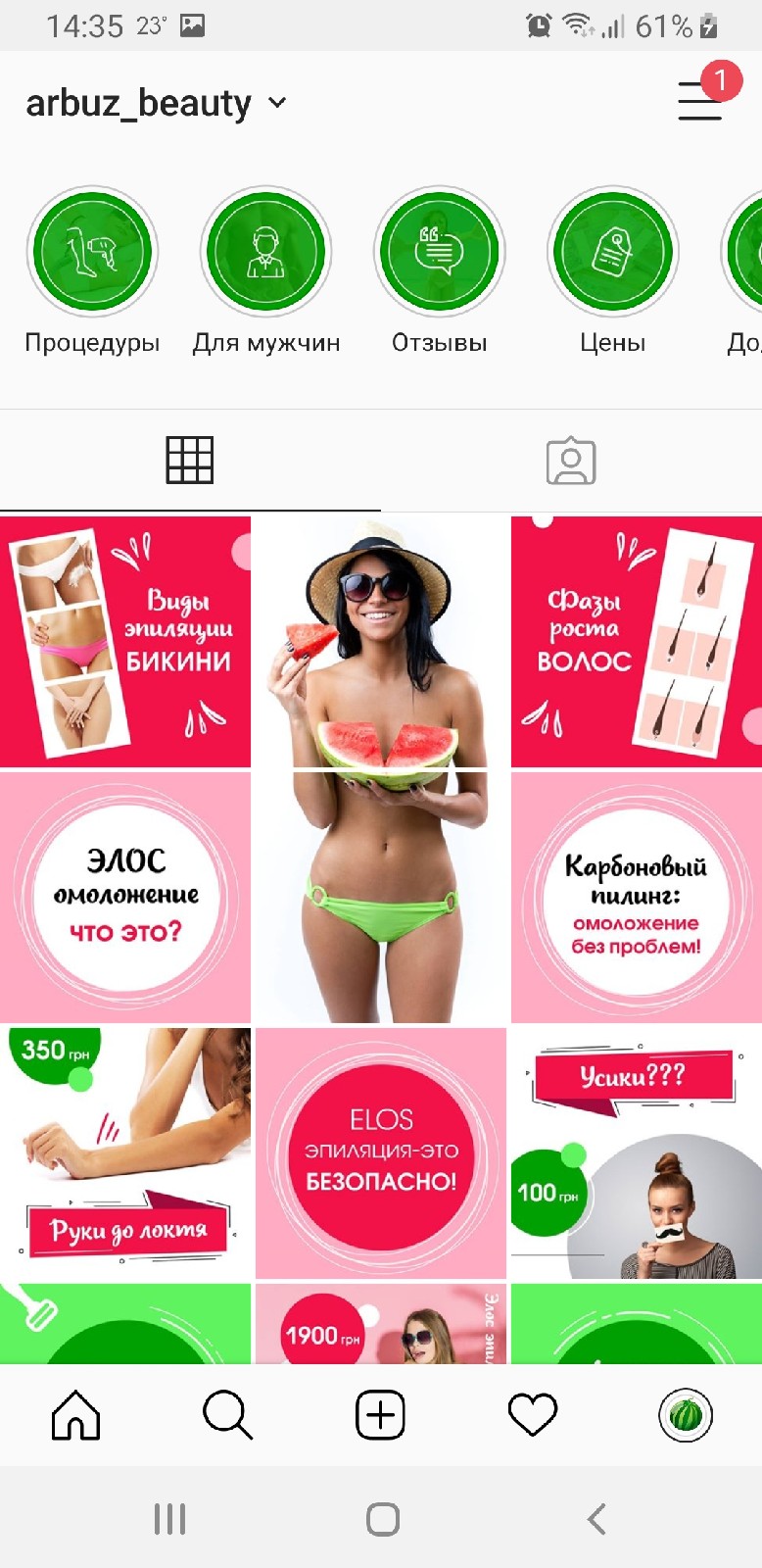Image resolution: width=762 pixels, height=1568 pixels.
Task: Open the Усики??? 100 грн post
Action: click(x=637, y=1152)
